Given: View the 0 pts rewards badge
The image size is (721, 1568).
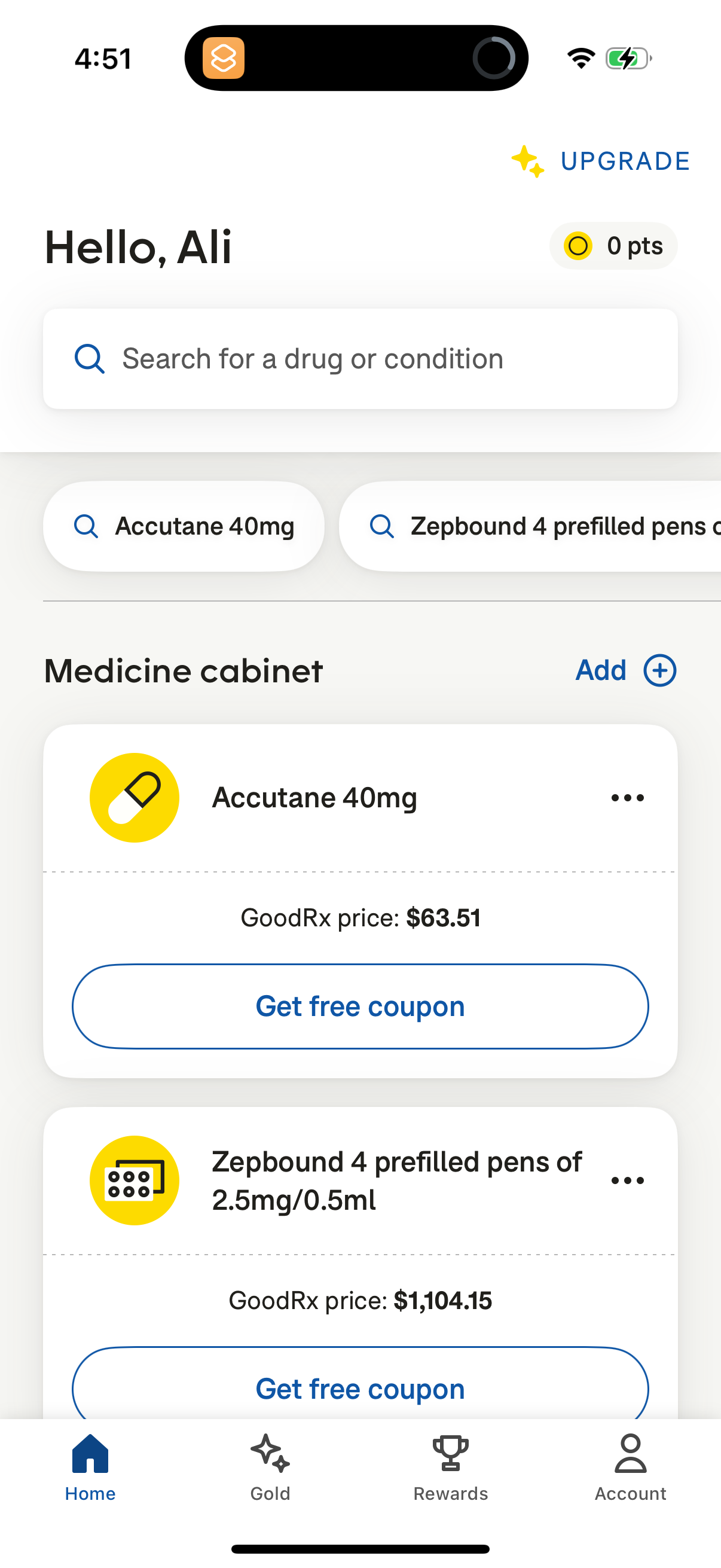Looking at the screenshot, I should (x=612, y=246).
